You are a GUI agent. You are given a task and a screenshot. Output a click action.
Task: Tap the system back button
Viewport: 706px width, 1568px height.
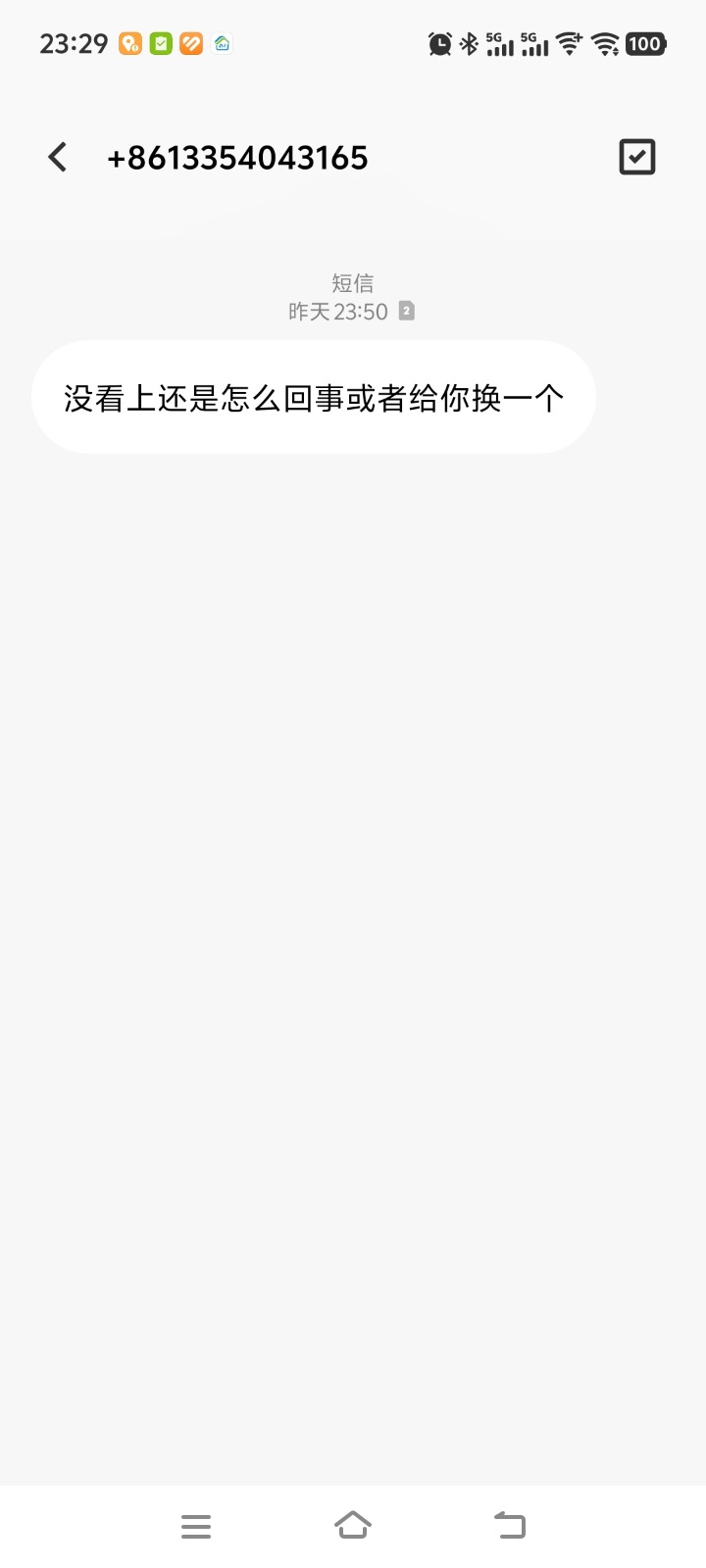510,1526
